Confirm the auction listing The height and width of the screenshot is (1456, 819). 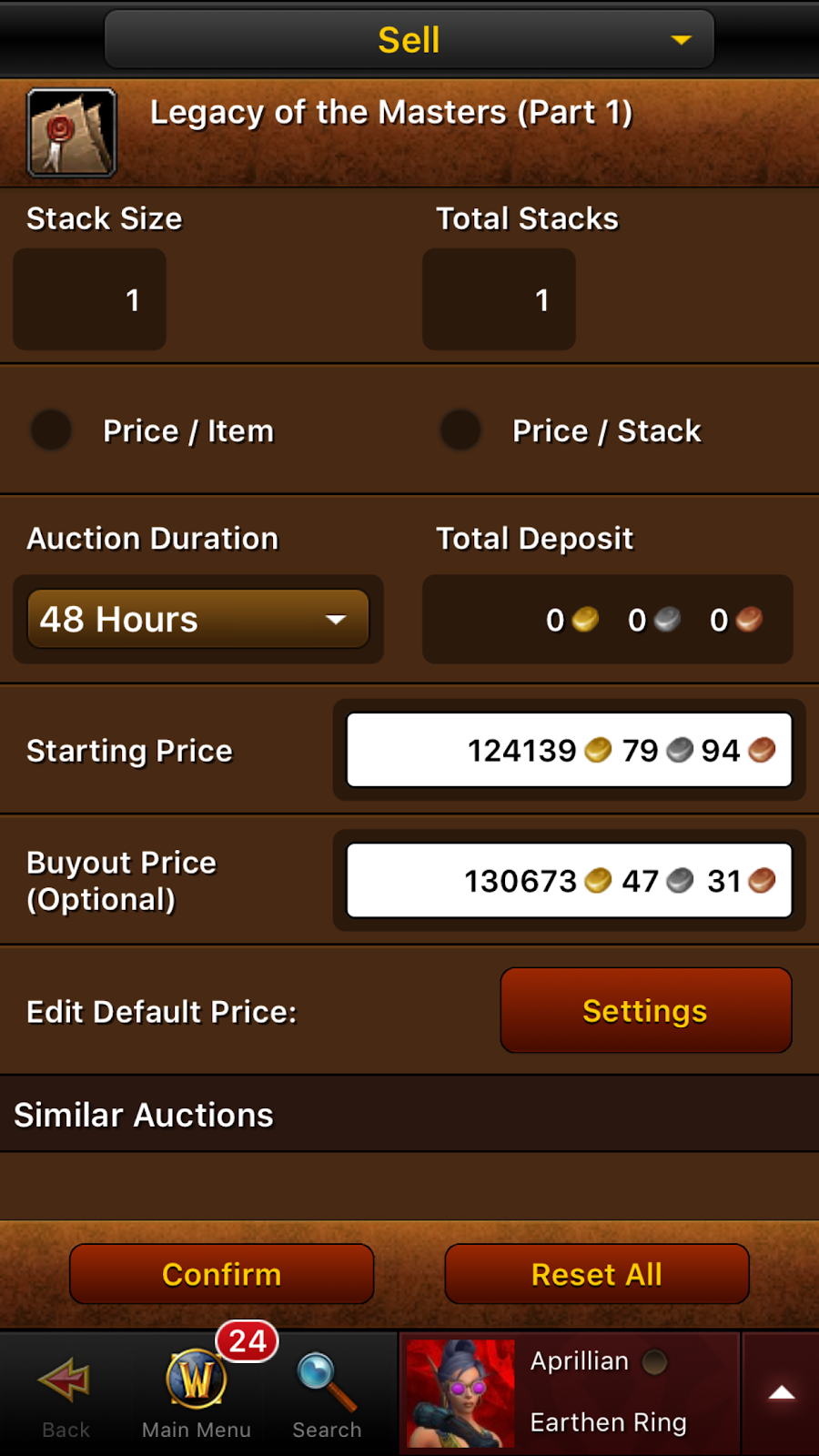coord(221,1274)
